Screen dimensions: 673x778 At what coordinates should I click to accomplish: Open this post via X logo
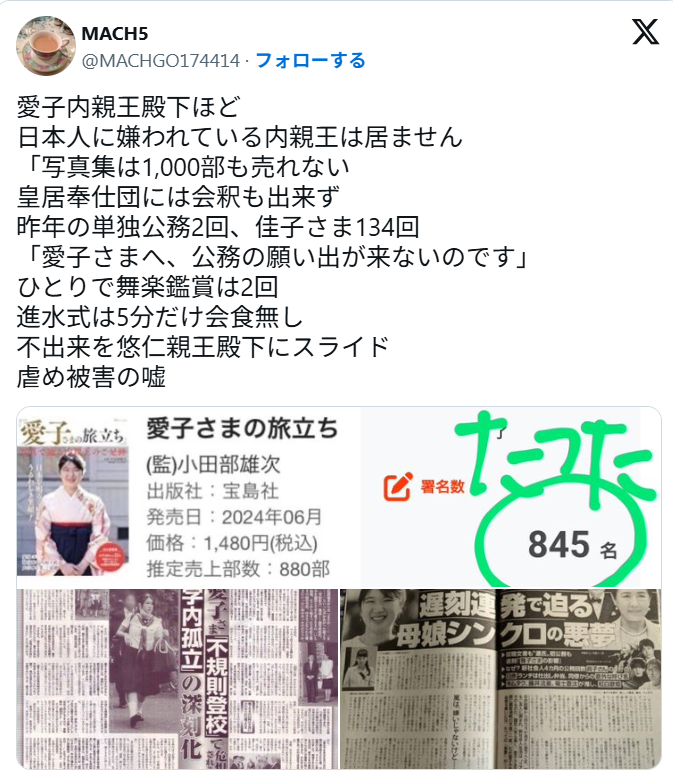tap(645, 32)
